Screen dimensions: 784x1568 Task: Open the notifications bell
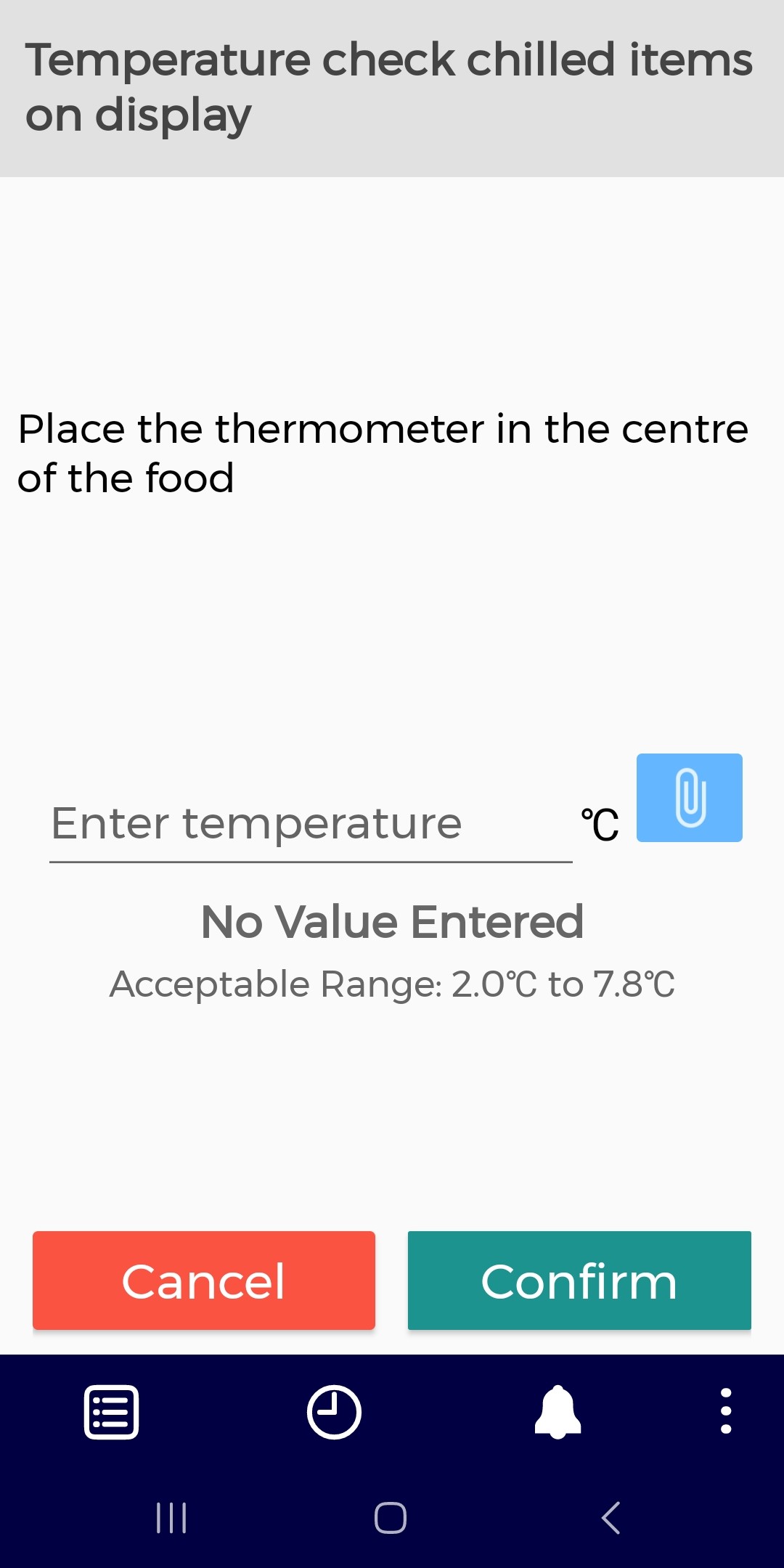click(x=558, y=1412)
